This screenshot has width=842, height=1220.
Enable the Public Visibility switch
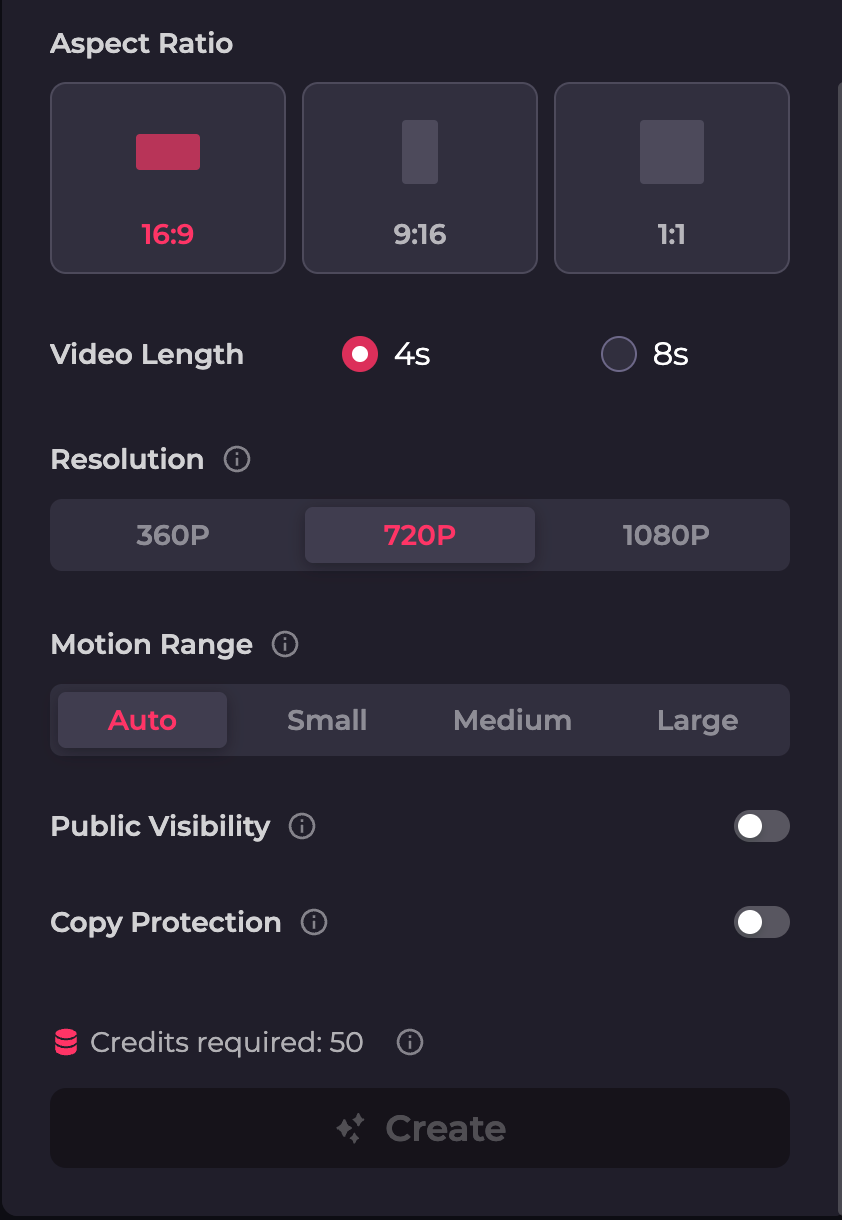pyautogui.click(x=761, y=826)
